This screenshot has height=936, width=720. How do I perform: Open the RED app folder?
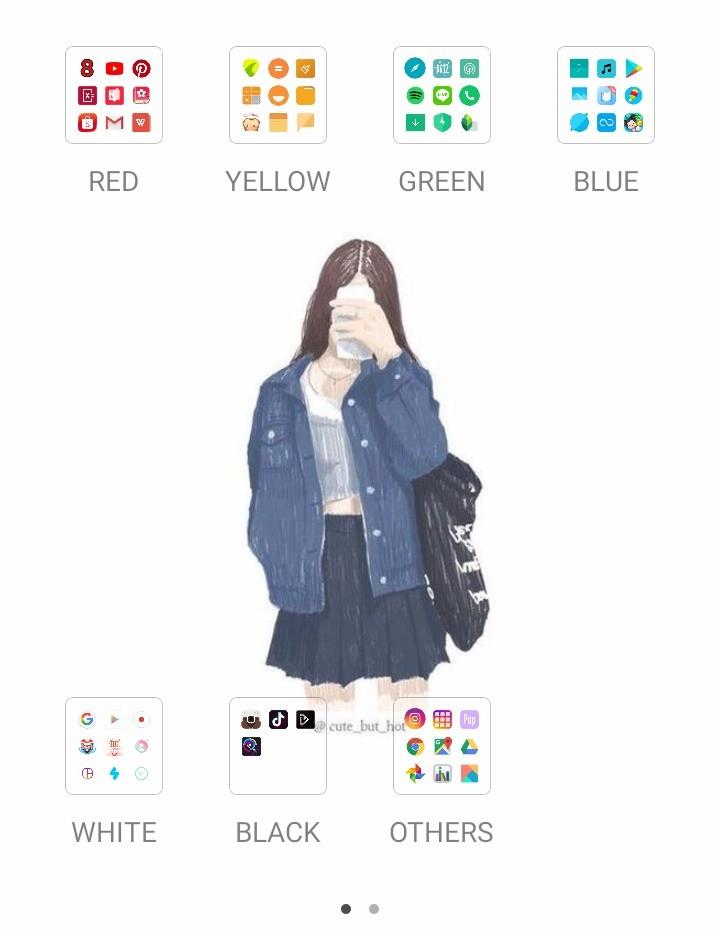[x=114, y=96]
